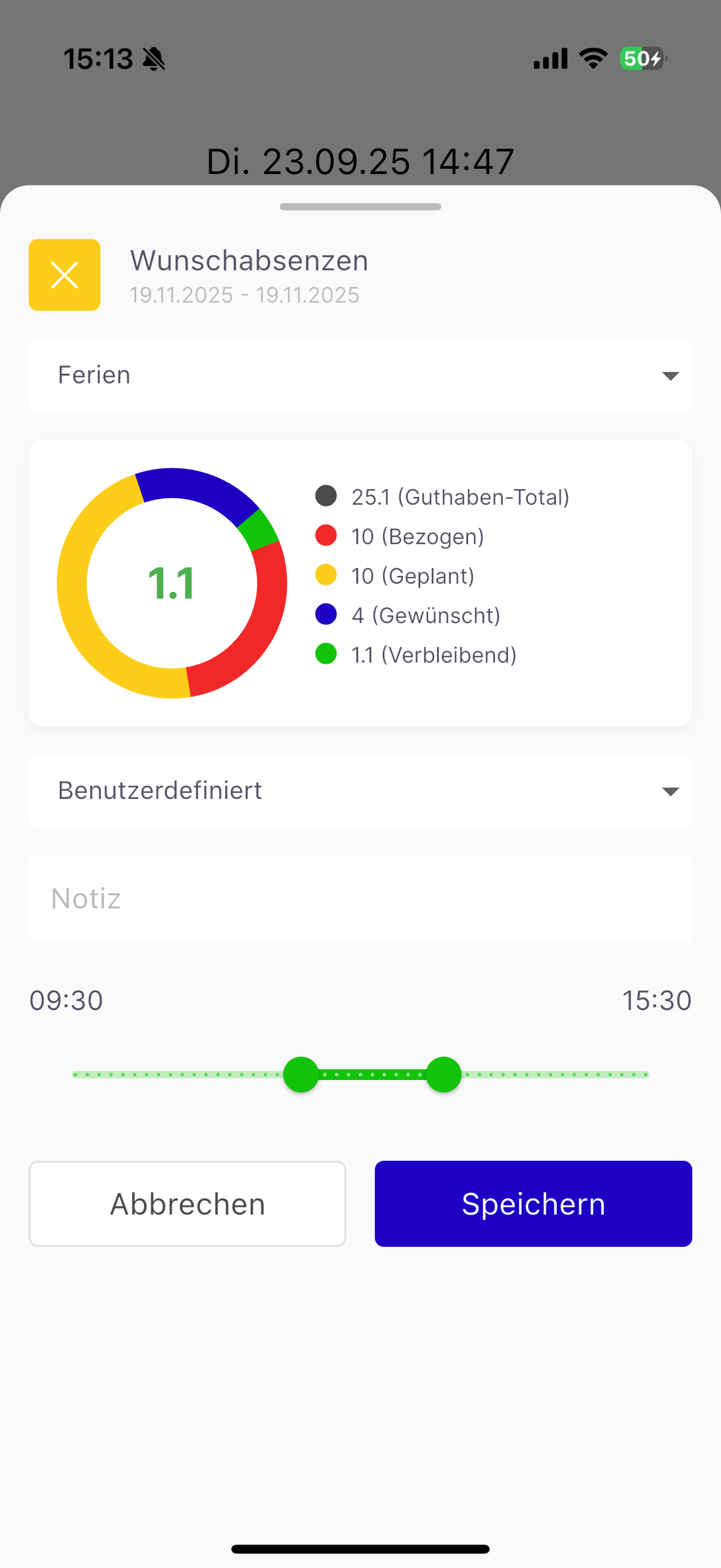
Task: Click the blue Gewünscht legend dot
Action: [326, 615]
